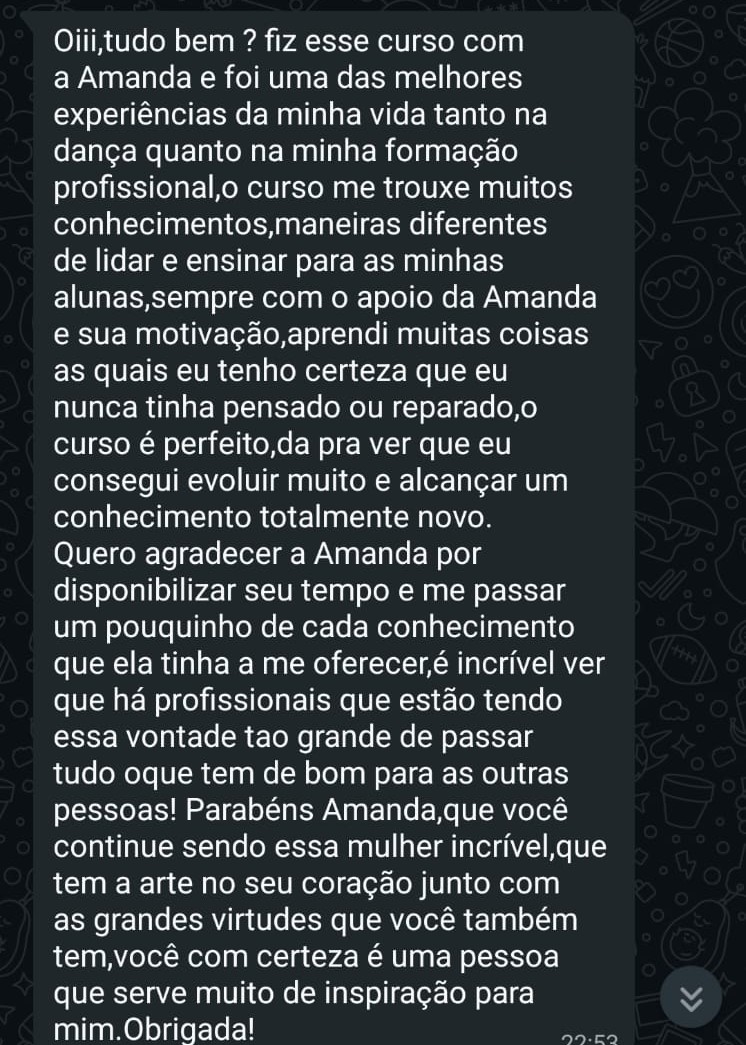Jump to the latest messages using the down arrow
Screen dimensions: 746x1045
point(691,997)
